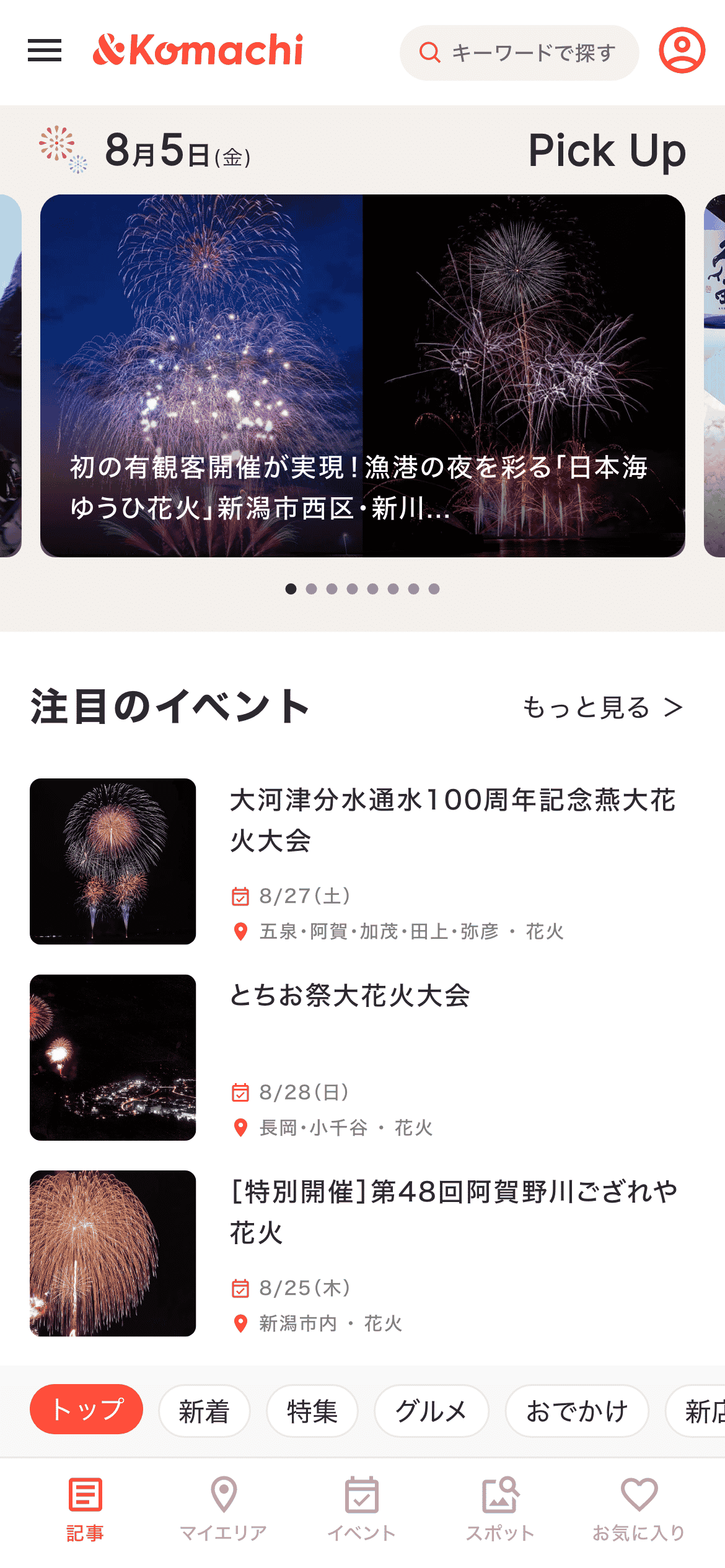This screenshot has height=1568, width=725.
Task: Select the グルメ category pill
Action: click(x=431, y=1413)
